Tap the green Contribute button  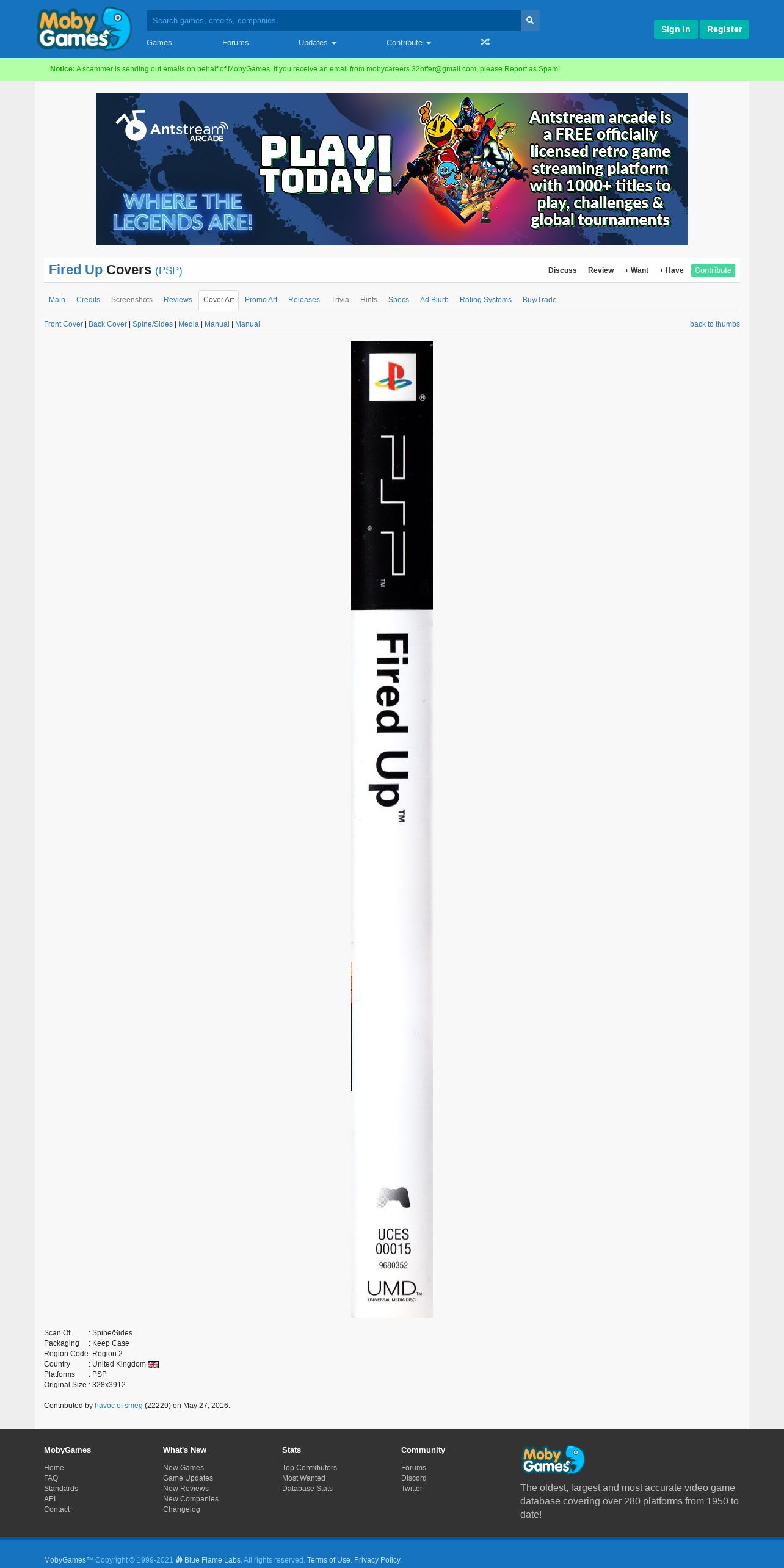pyautogui.click(x=713, y=270)
